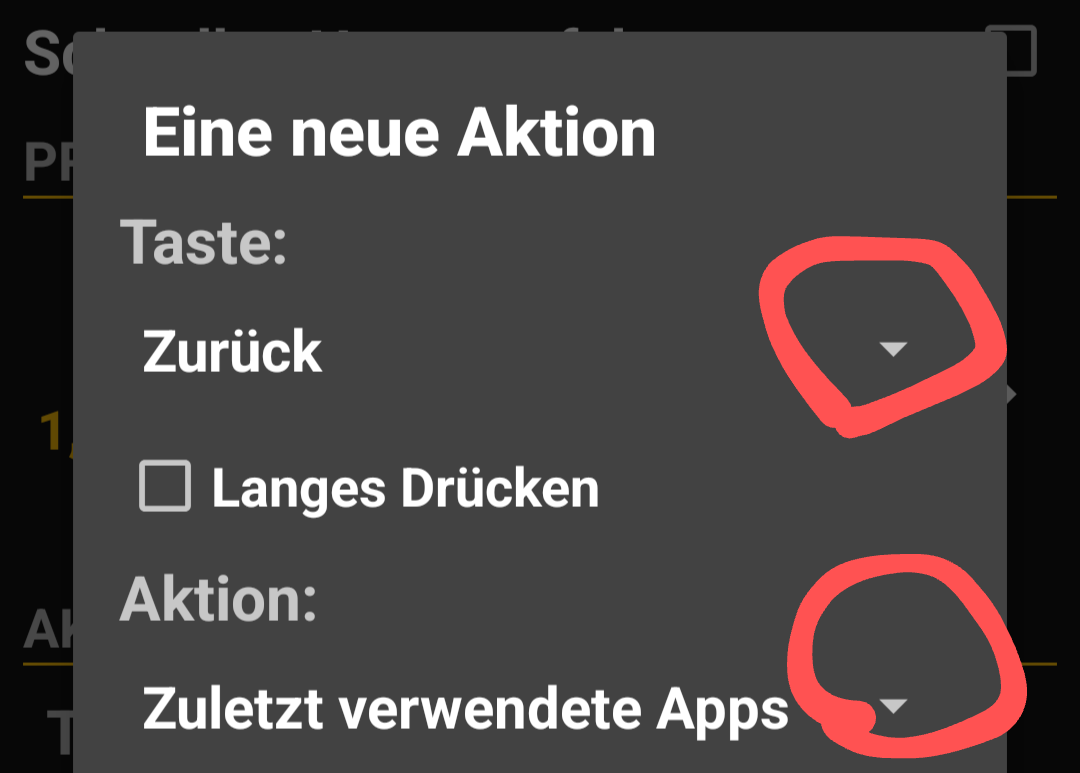Enable the Langes Drücken checkbox
Viewport: 1080px width, 773px height.
[165, 489]
